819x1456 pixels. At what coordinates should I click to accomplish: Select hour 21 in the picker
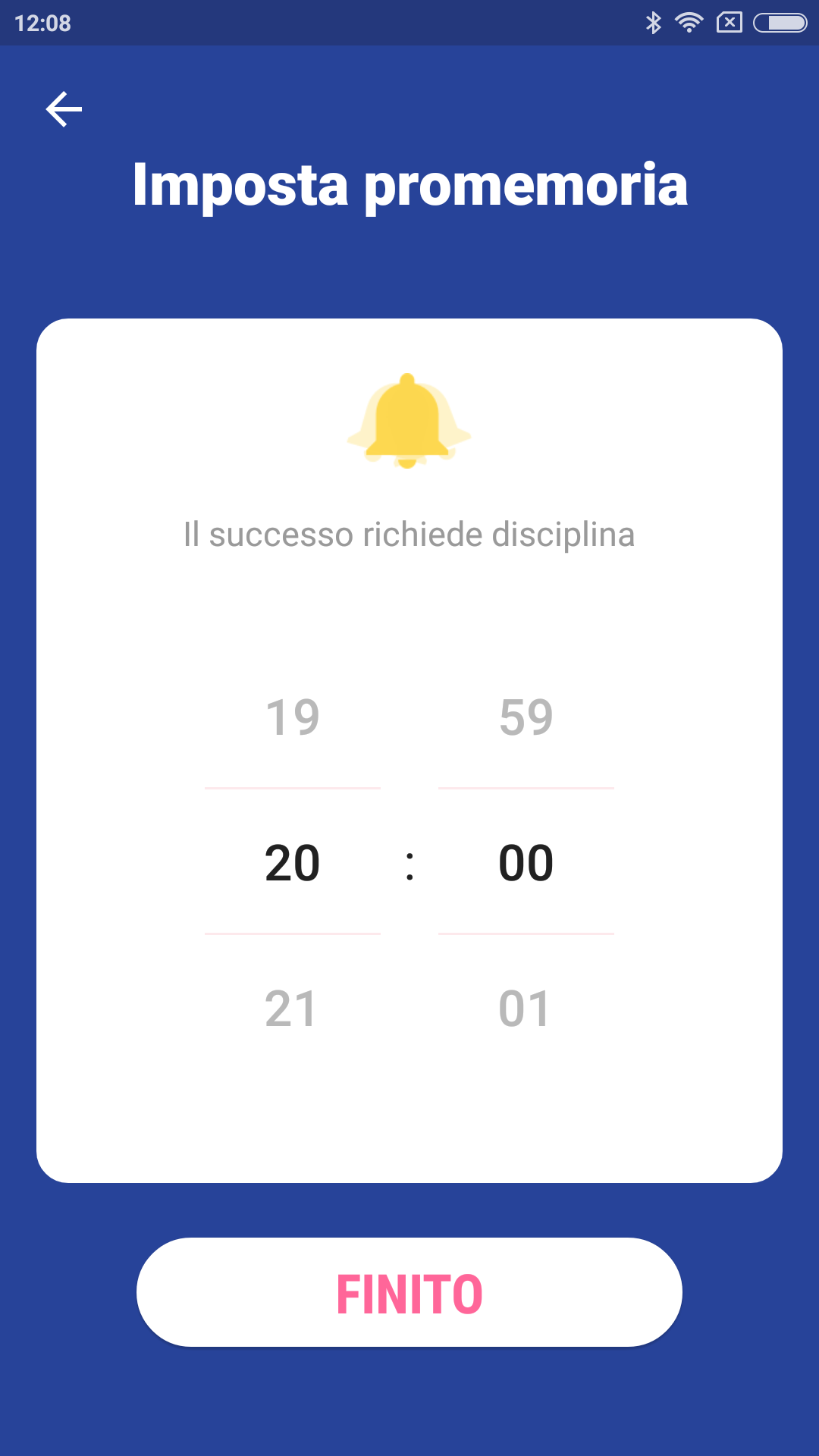coord(291,1009)
